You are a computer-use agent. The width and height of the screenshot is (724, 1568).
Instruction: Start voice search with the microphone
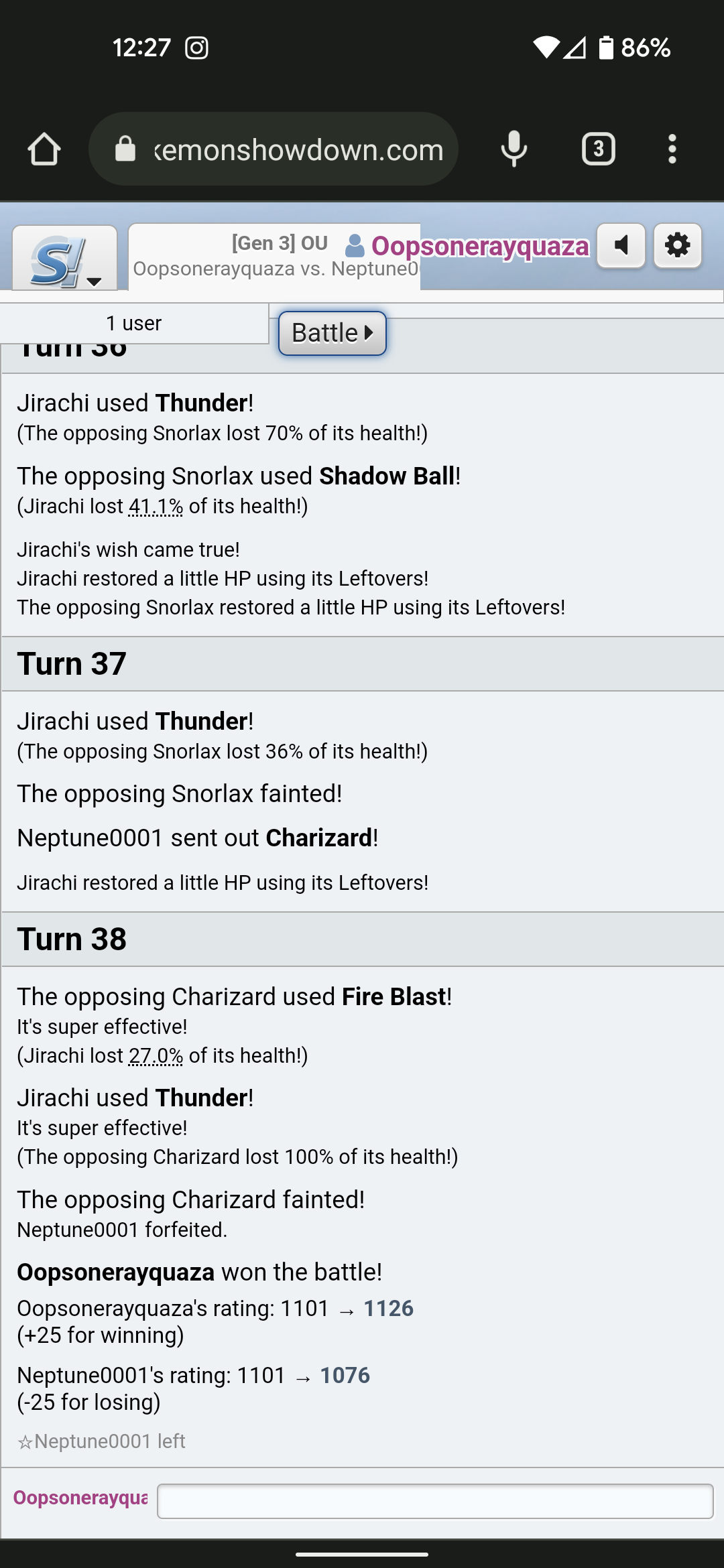pos(514,149)
